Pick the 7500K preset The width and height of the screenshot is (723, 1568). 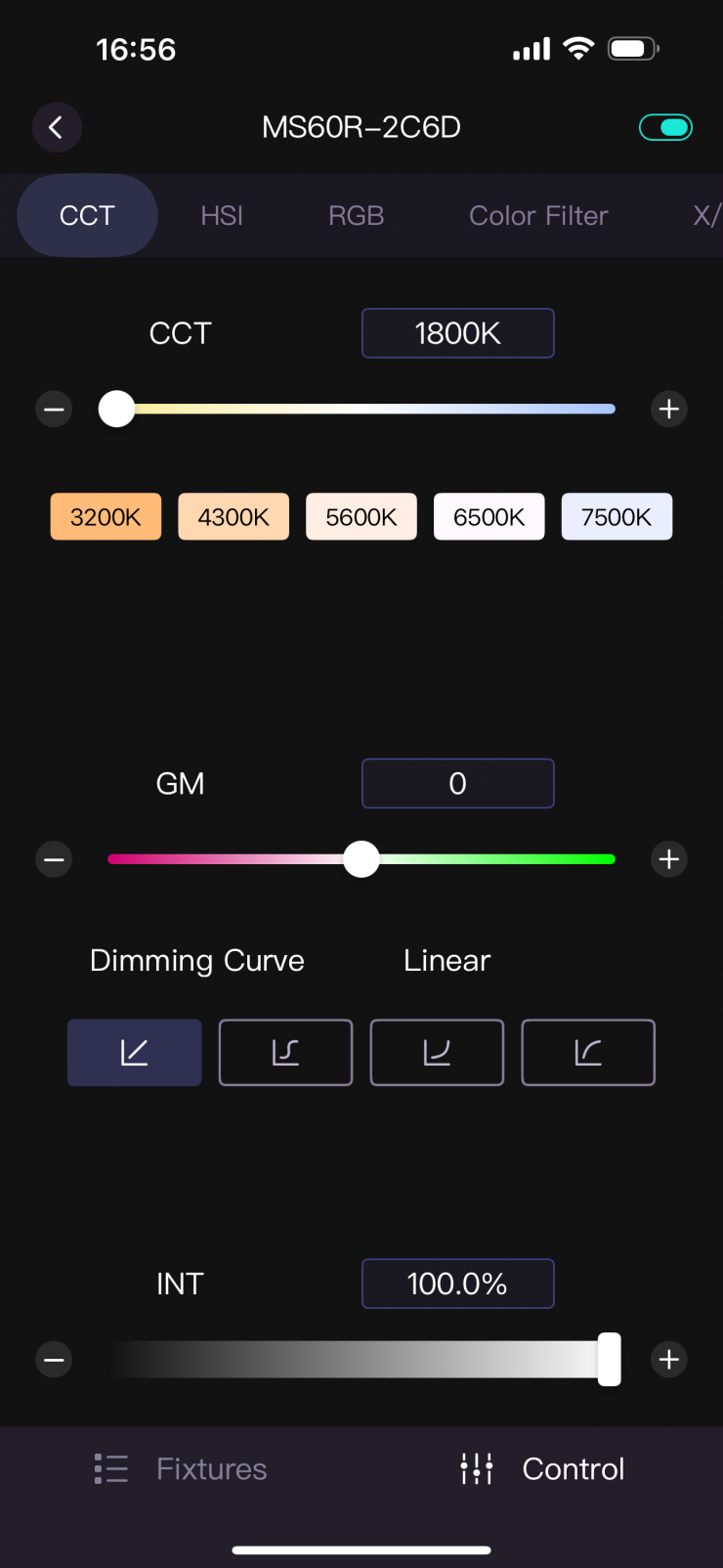(x=617, y=516)
